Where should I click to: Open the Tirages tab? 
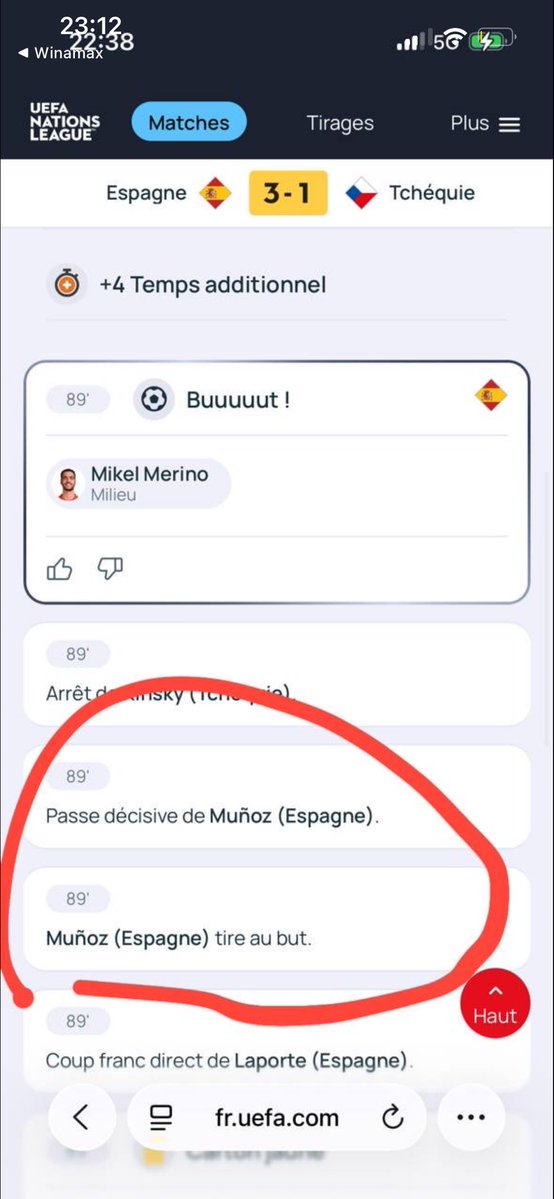point(340,123)
